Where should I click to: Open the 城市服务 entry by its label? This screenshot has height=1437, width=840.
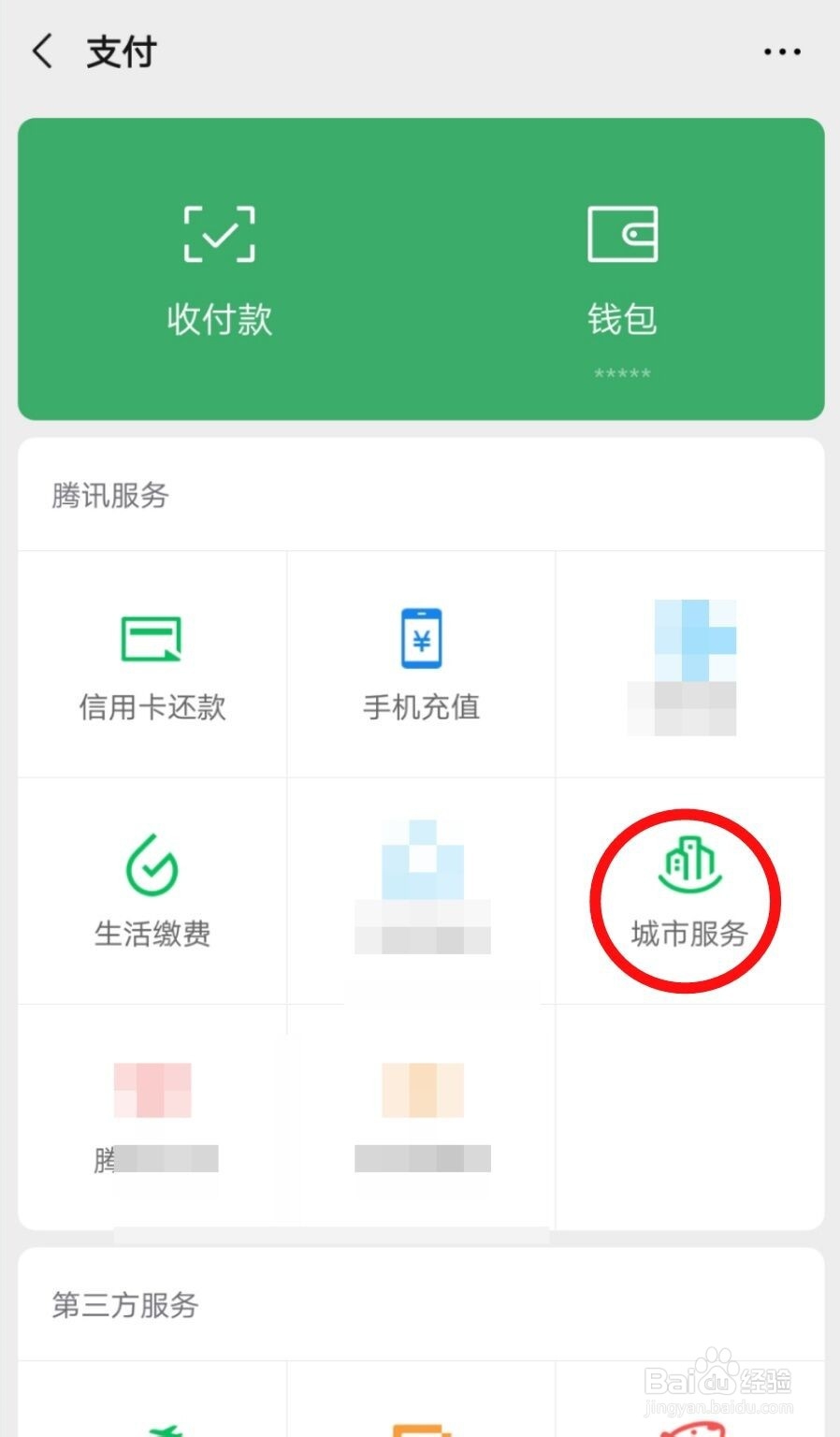pos(688,932)
